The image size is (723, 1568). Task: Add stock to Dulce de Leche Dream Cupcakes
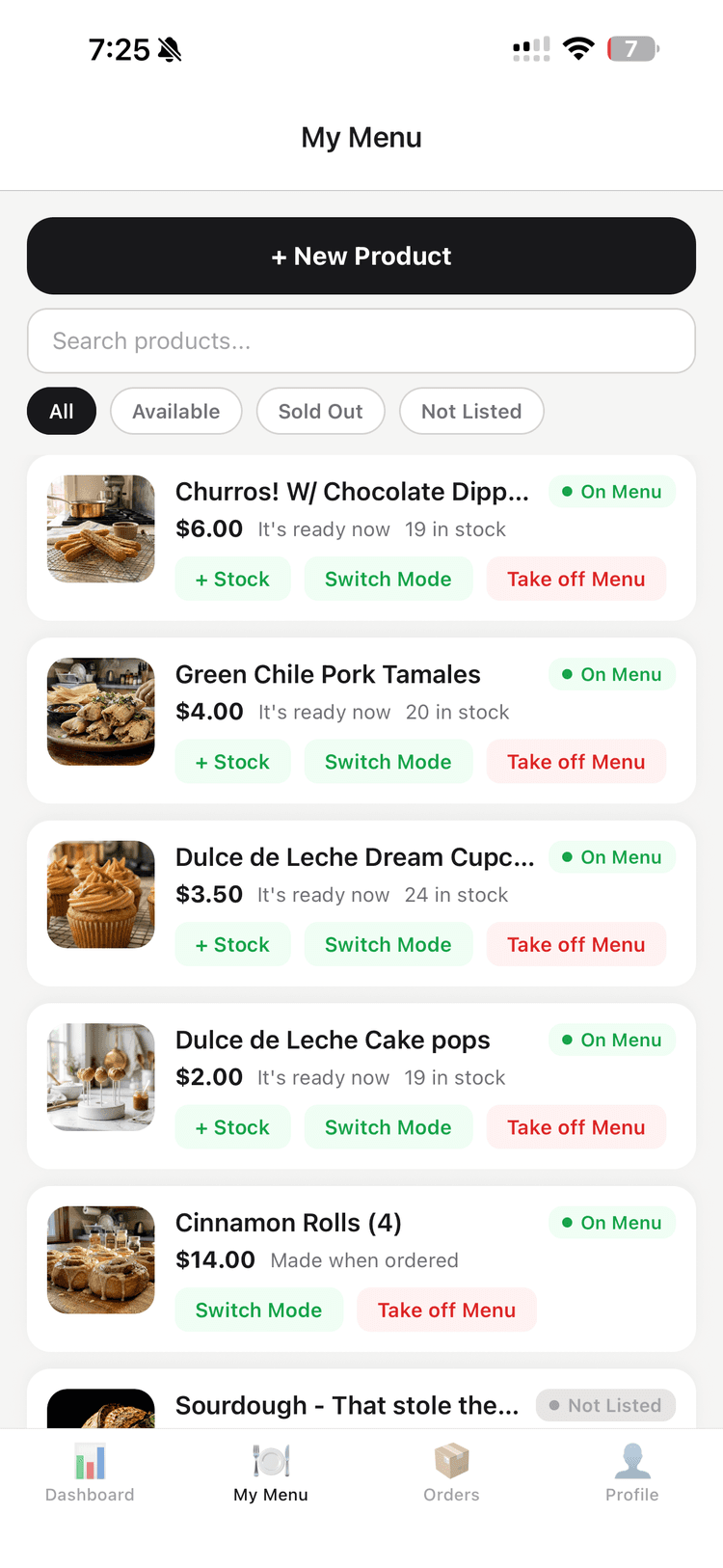(x=232, y=944)
